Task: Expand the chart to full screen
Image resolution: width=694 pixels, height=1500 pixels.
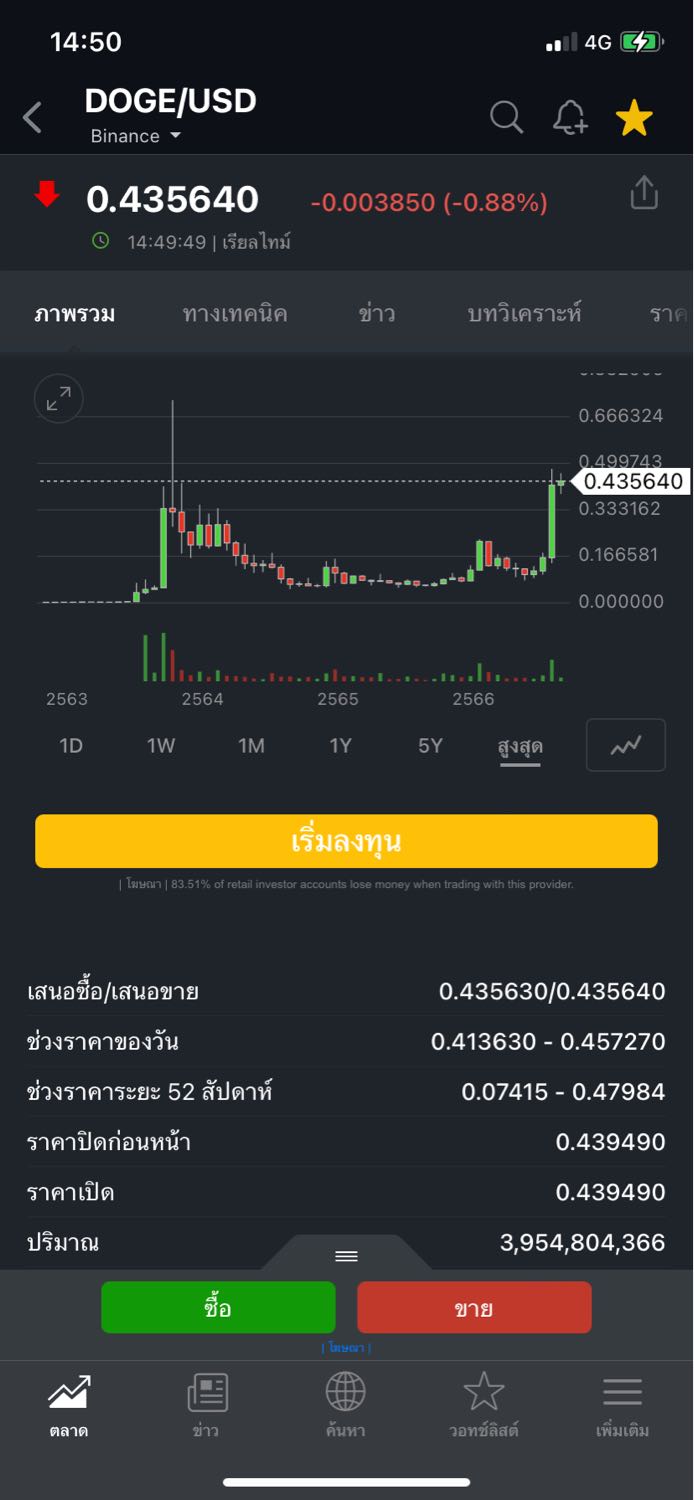Action: 59,399
